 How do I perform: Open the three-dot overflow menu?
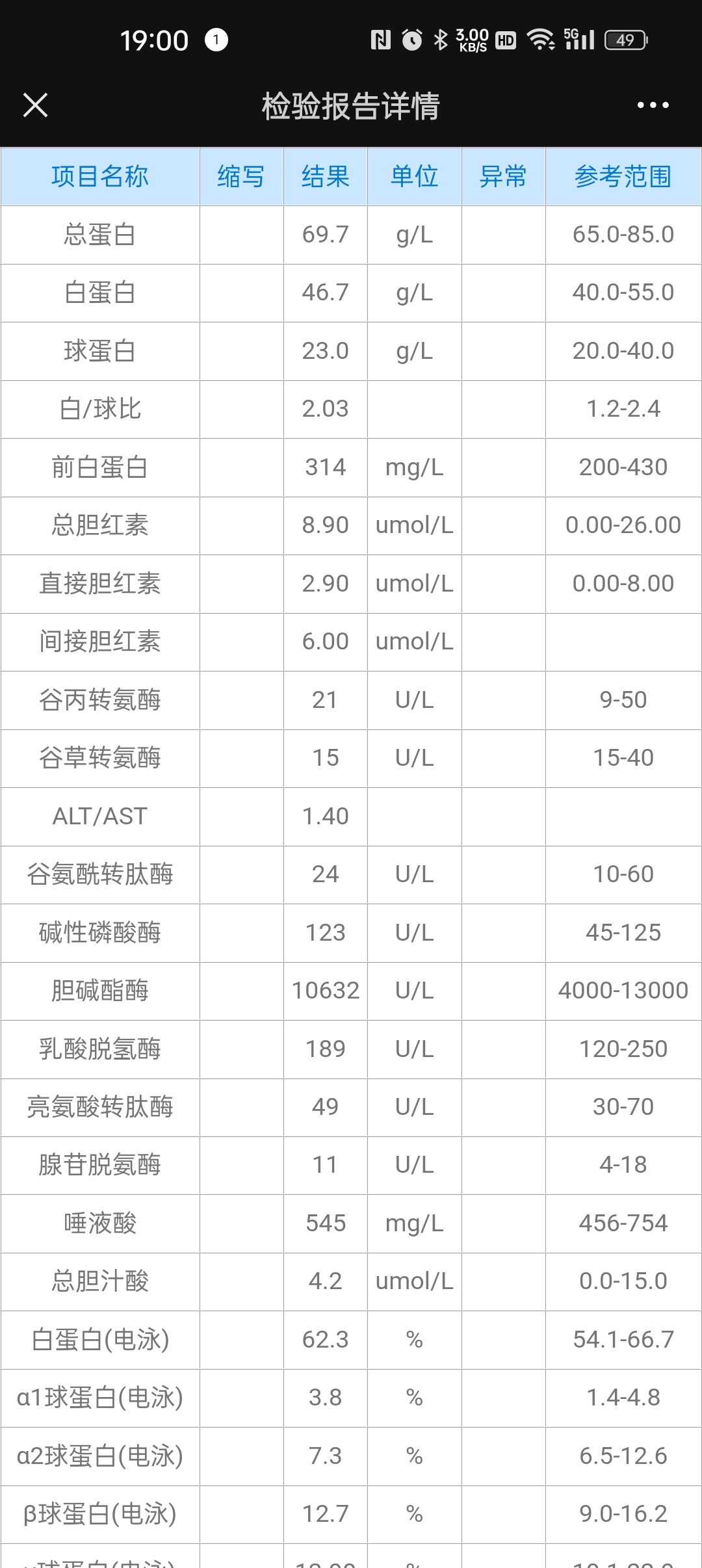point(653,105)
